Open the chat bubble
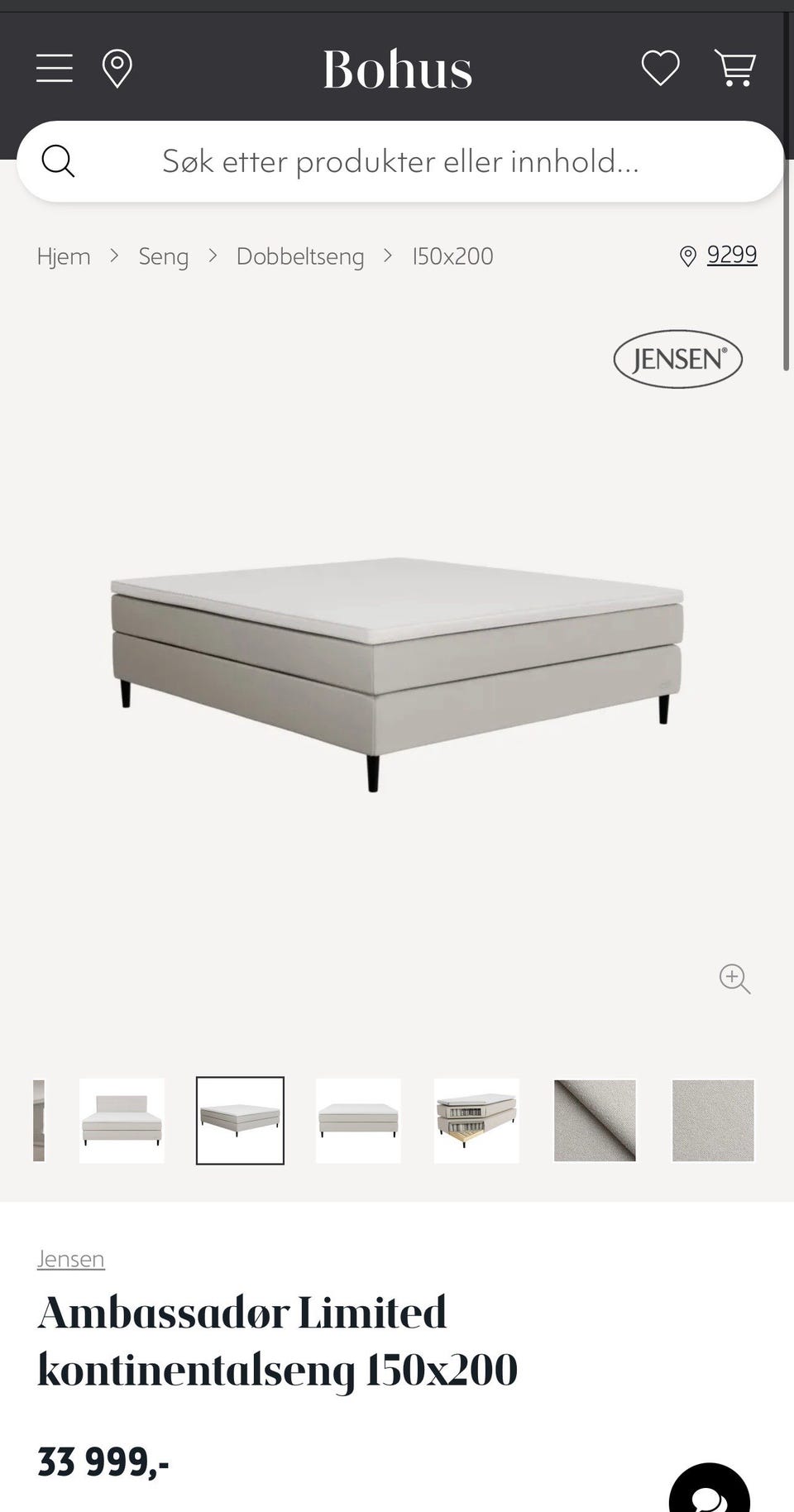The height and width of the screenshot is (1512, 794). coord(709,1494)
